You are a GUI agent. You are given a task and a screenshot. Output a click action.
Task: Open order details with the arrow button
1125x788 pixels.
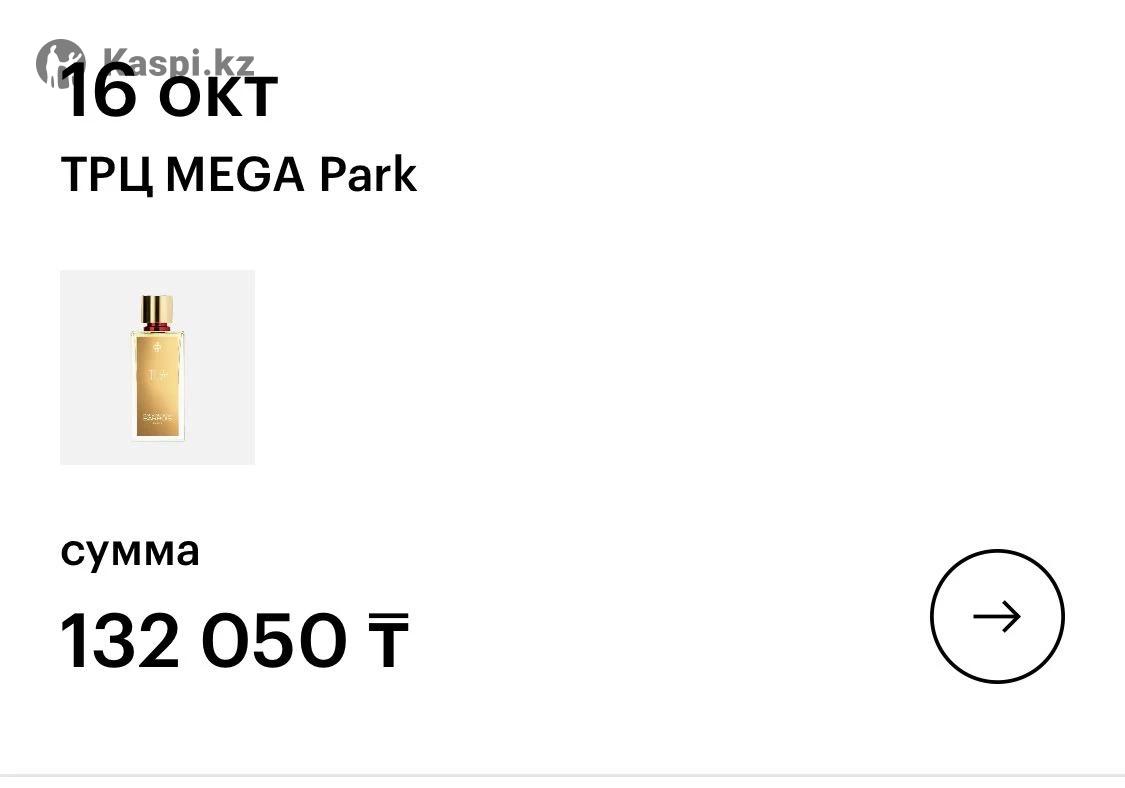[996, 616]
